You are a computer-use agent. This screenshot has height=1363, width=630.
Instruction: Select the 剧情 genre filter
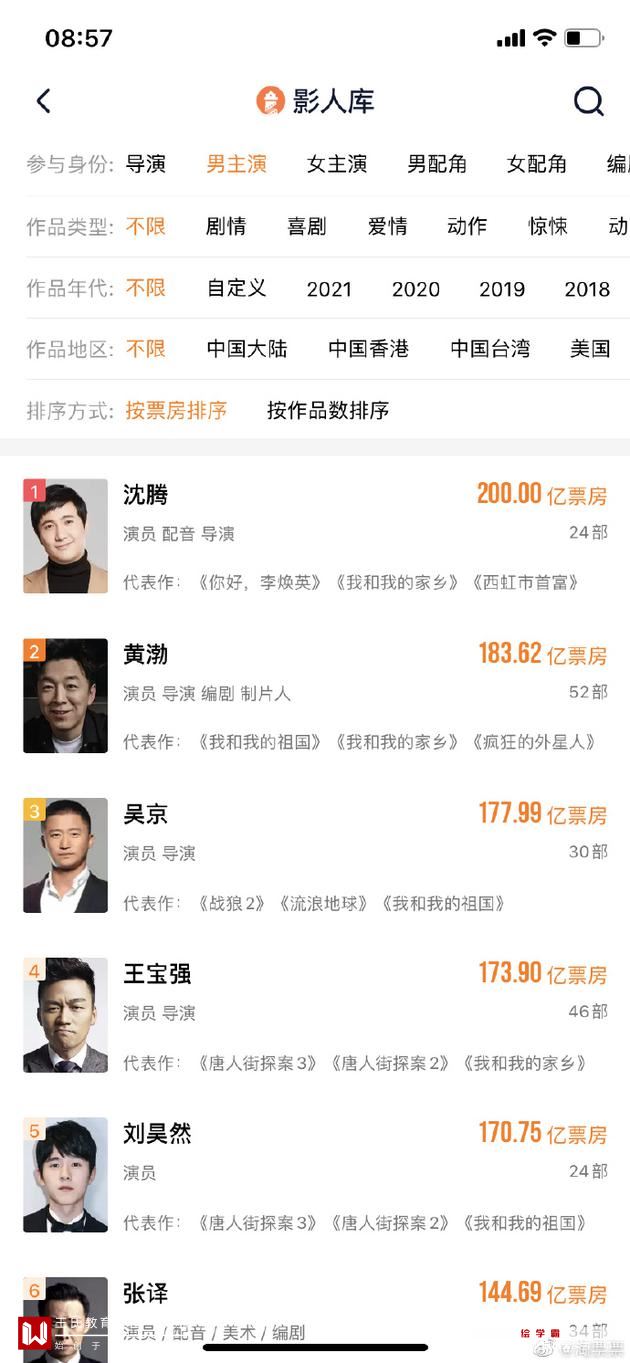pos(226,227)
